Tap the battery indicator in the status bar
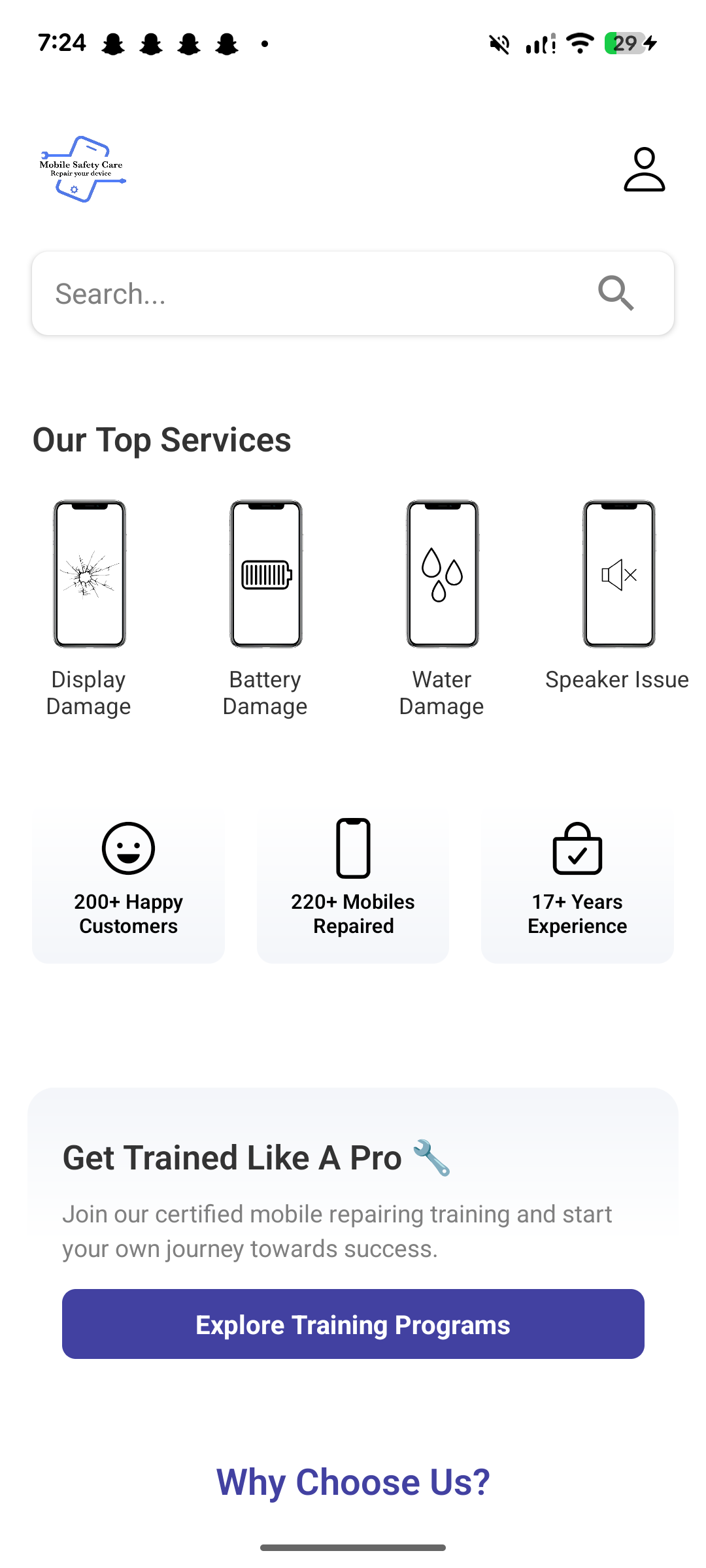Viewport: 706px width, 1568px height. pos(626,43)
